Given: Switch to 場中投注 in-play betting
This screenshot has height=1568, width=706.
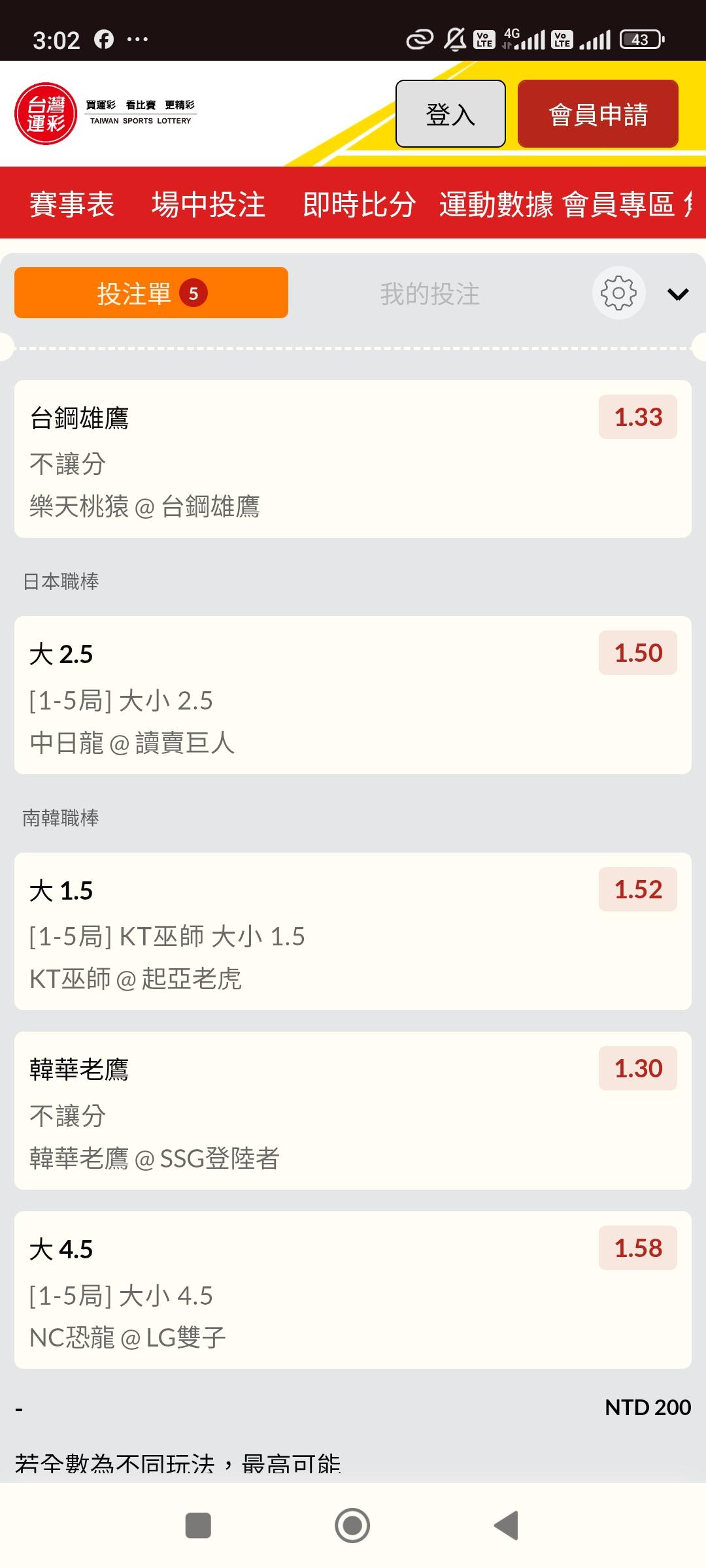Looking at the screenshot, I should pos(209,204).
